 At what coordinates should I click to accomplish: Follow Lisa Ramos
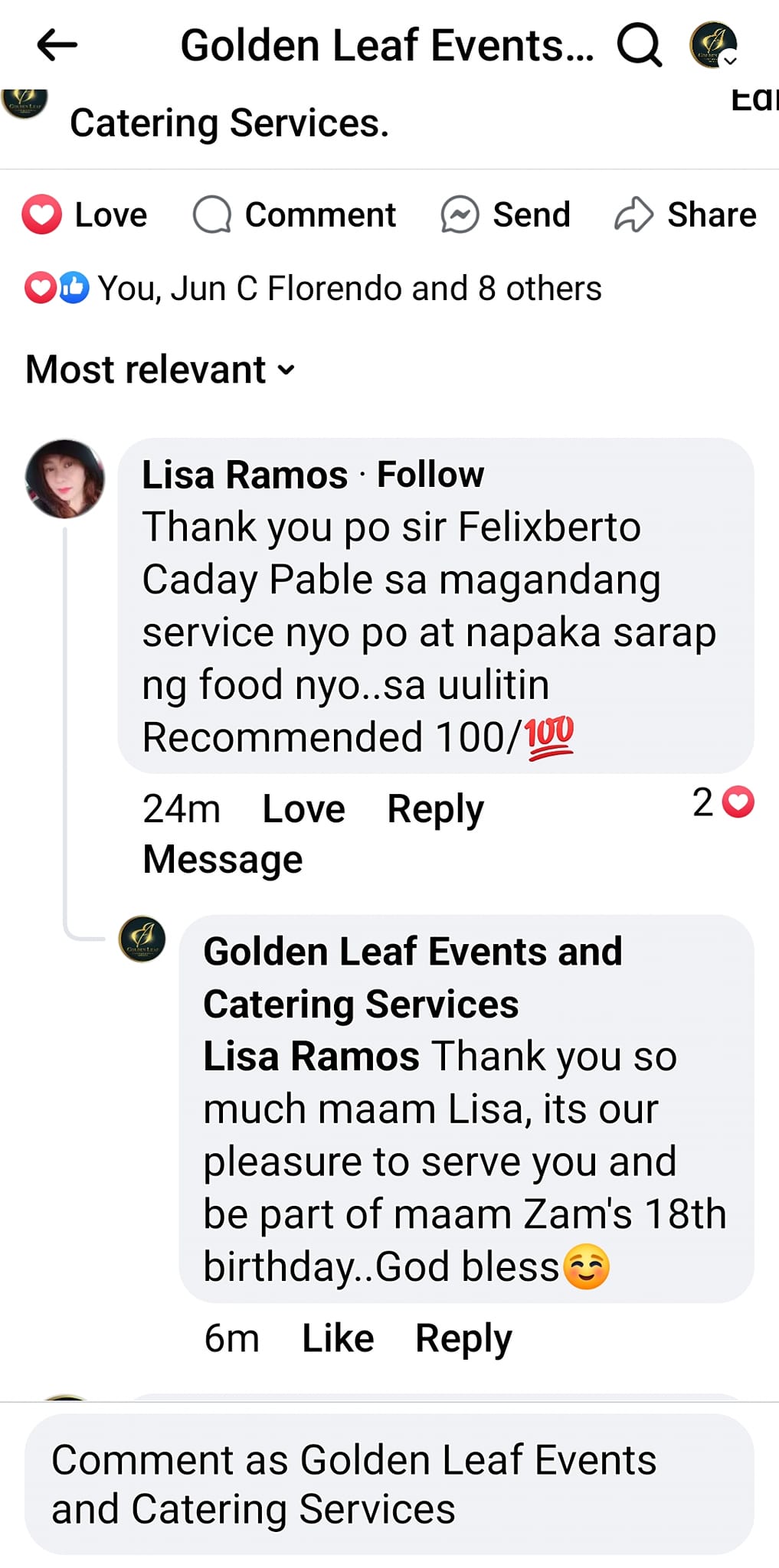pyautogui.click(x=430, y=474)
